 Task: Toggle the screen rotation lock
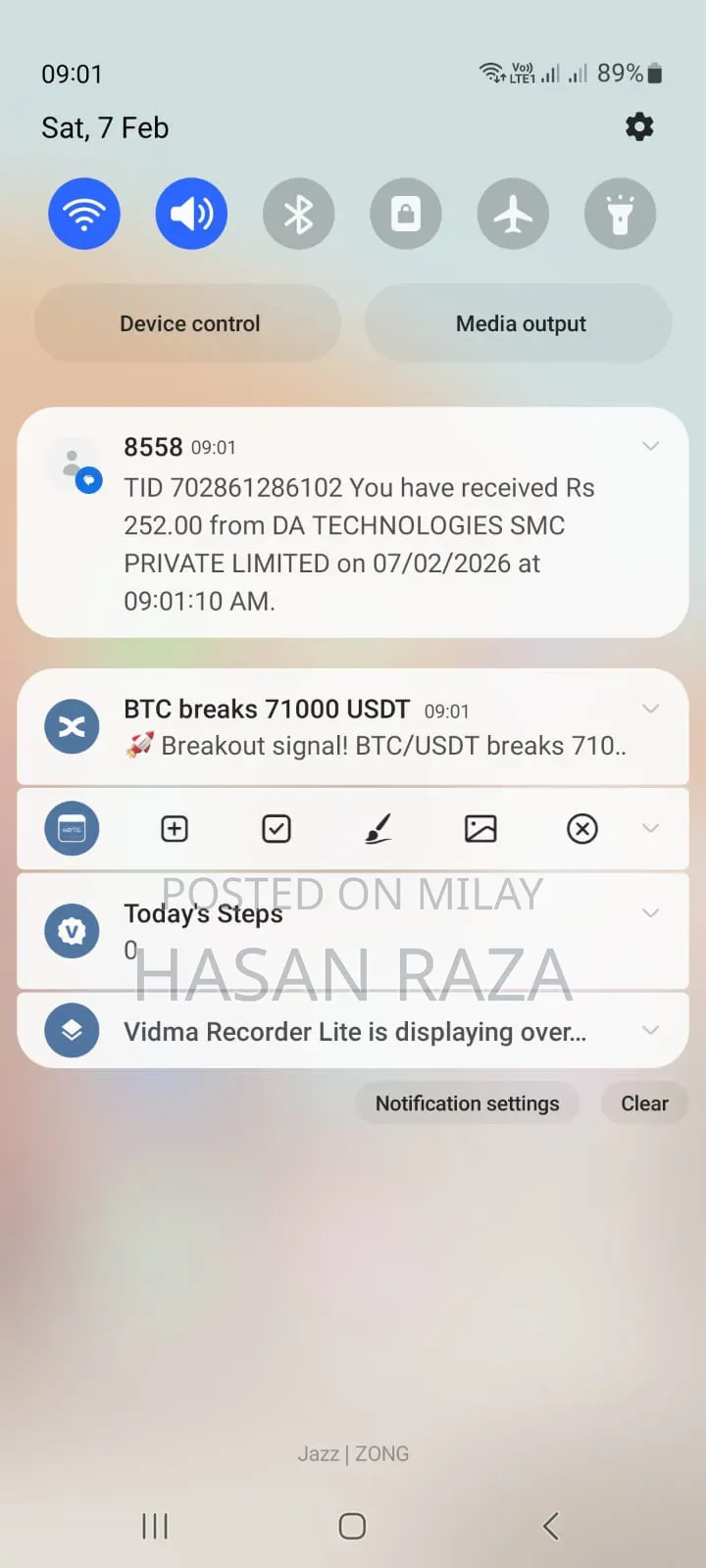pos(406,214)
